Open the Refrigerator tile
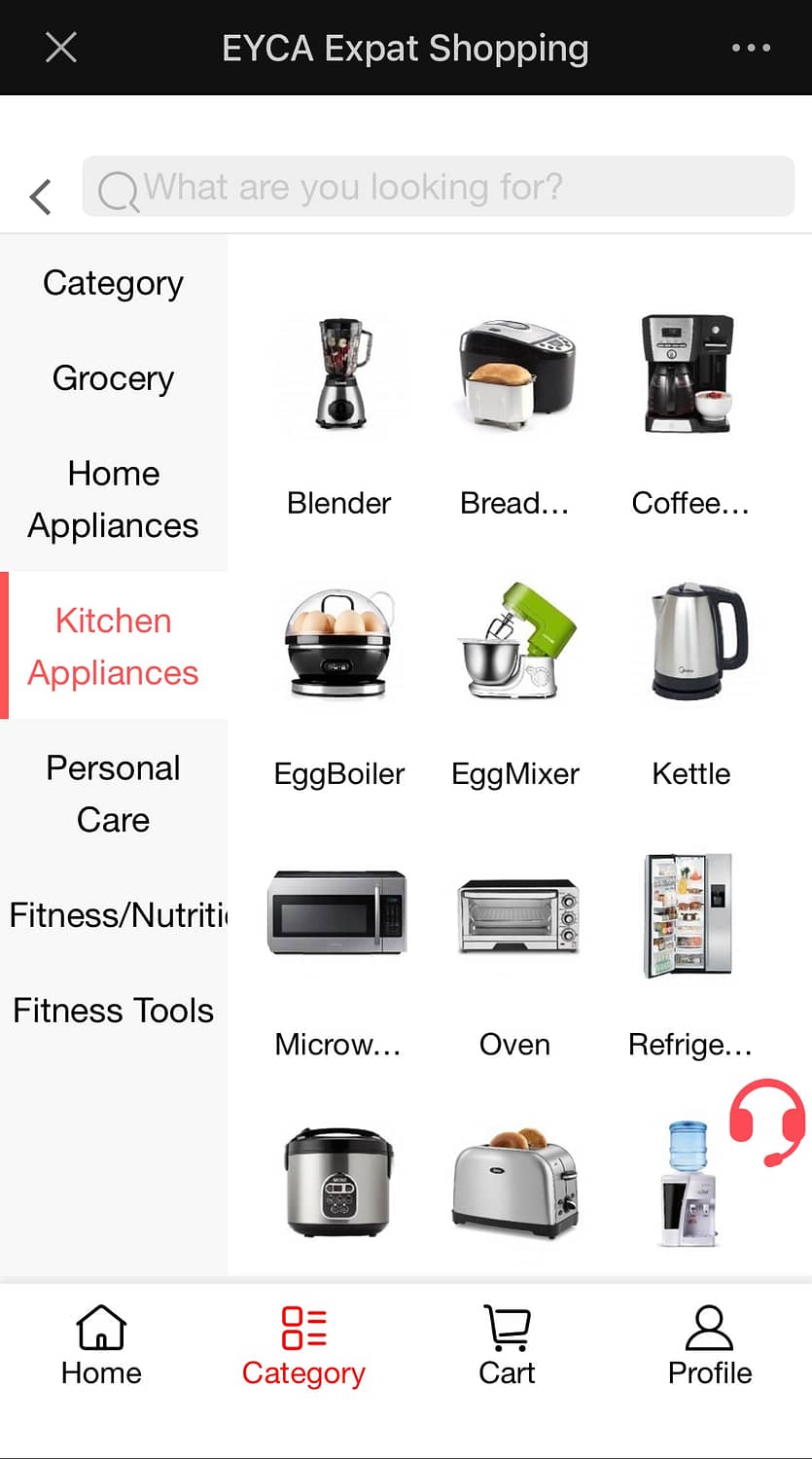The width and height of the screenshot is (812, 1459). click(689, 954)
